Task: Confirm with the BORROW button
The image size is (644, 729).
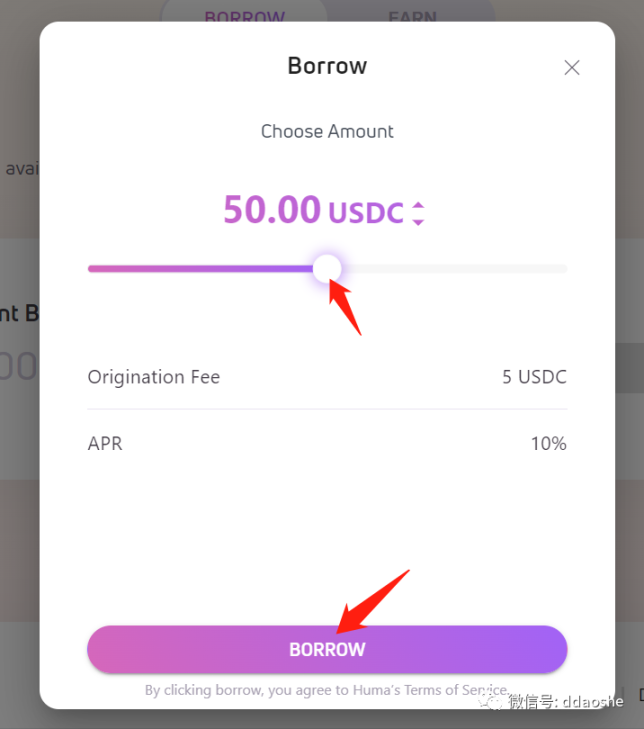Action: 327,650
